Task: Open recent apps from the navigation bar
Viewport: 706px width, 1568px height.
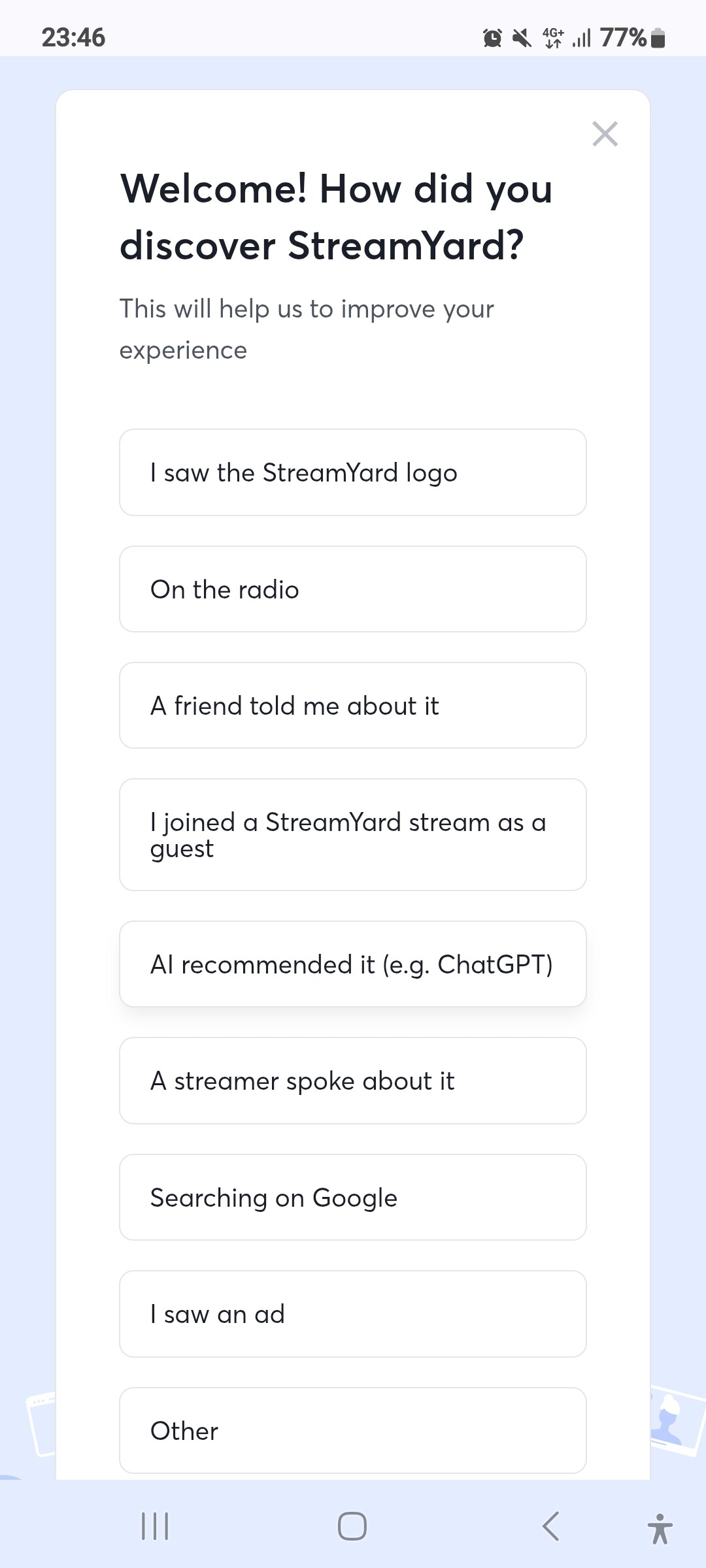Action: (155, 1526)
